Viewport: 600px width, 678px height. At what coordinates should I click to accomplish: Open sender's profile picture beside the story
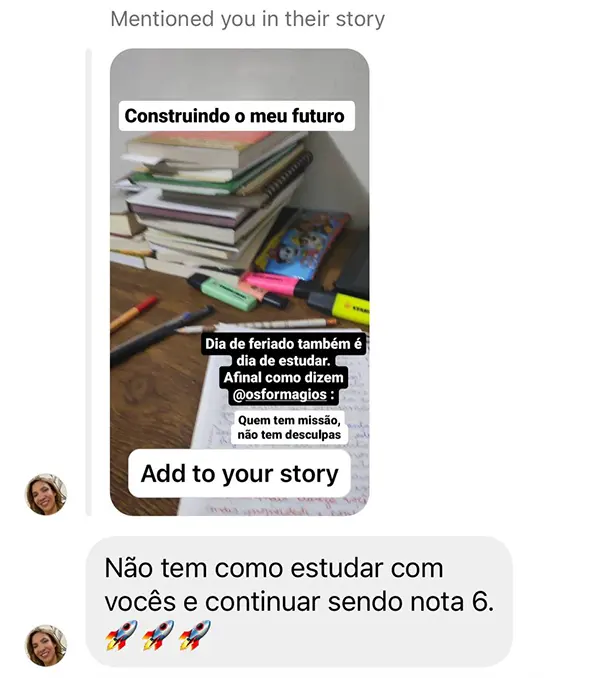(46, 494)
